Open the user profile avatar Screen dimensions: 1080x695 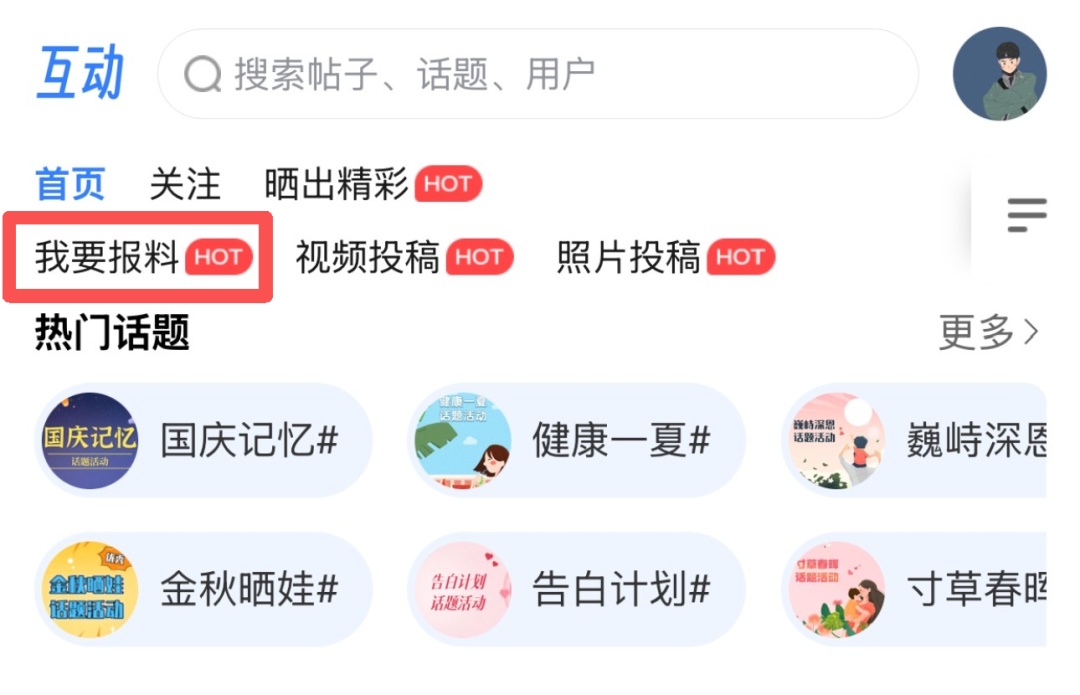pos(999,74)
